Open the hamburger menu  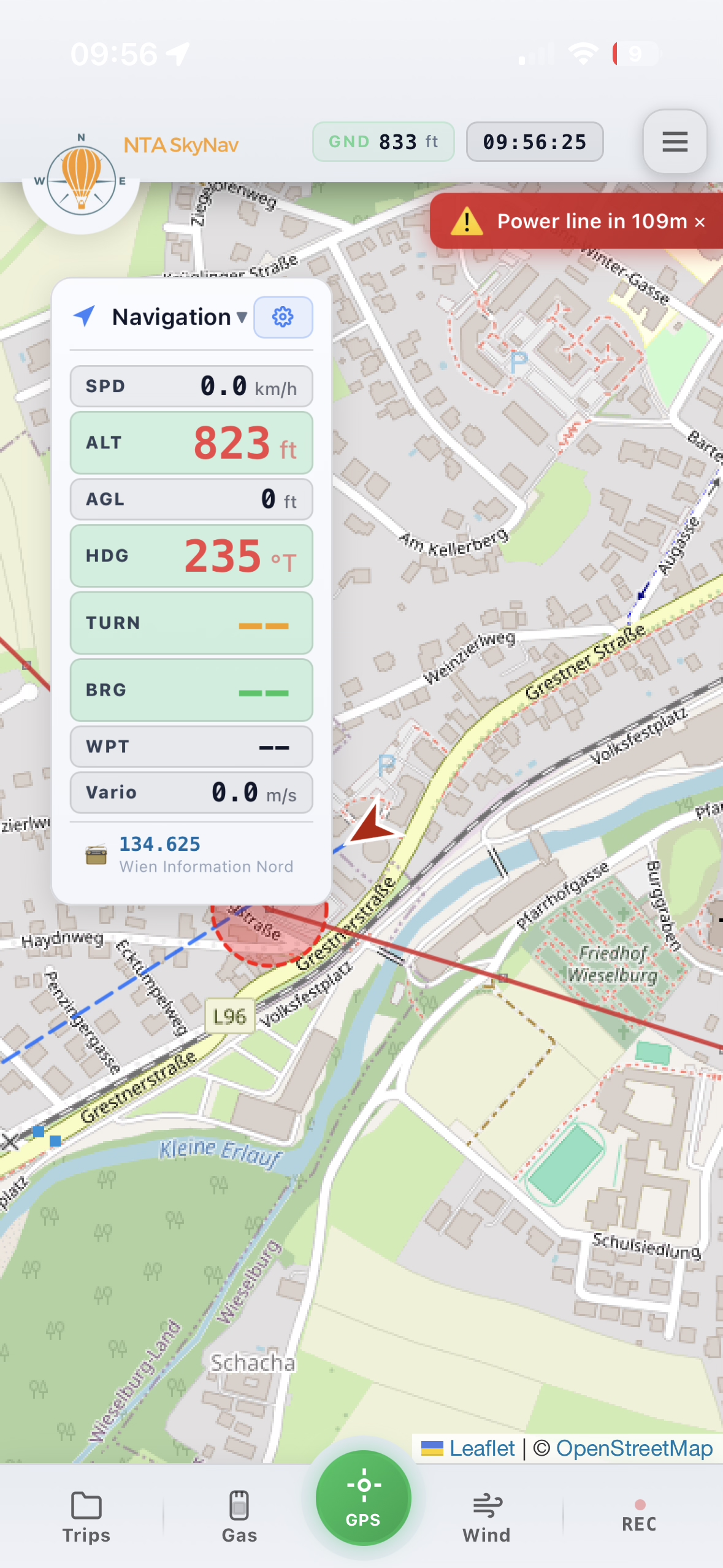pos(675,142)
